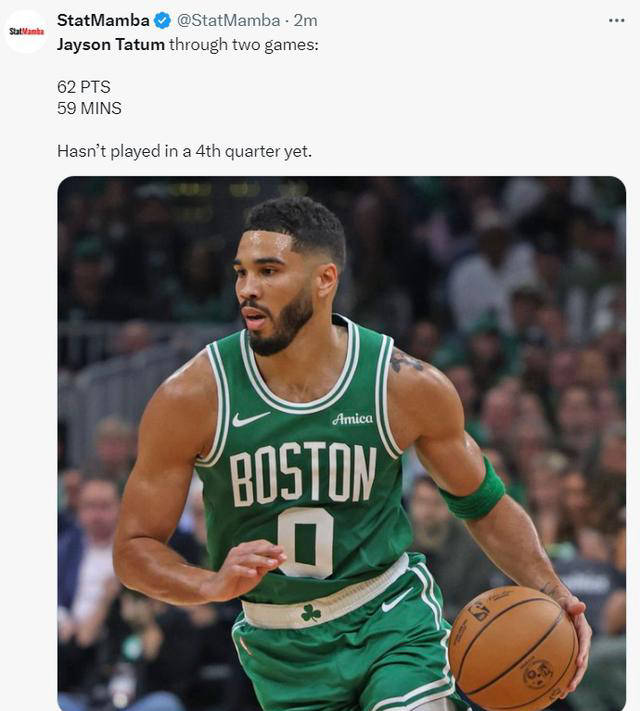Open the StatMamba display name link
640x711 pixels.
pos(103,20)
